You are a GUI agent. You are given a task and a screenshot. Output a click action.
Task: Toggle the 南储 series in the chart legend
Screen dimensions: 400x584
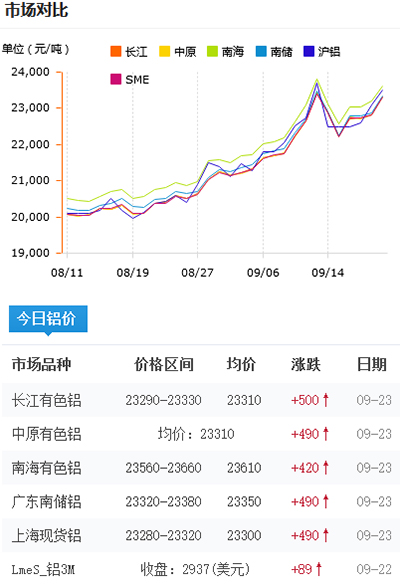[x=274, y=51]
